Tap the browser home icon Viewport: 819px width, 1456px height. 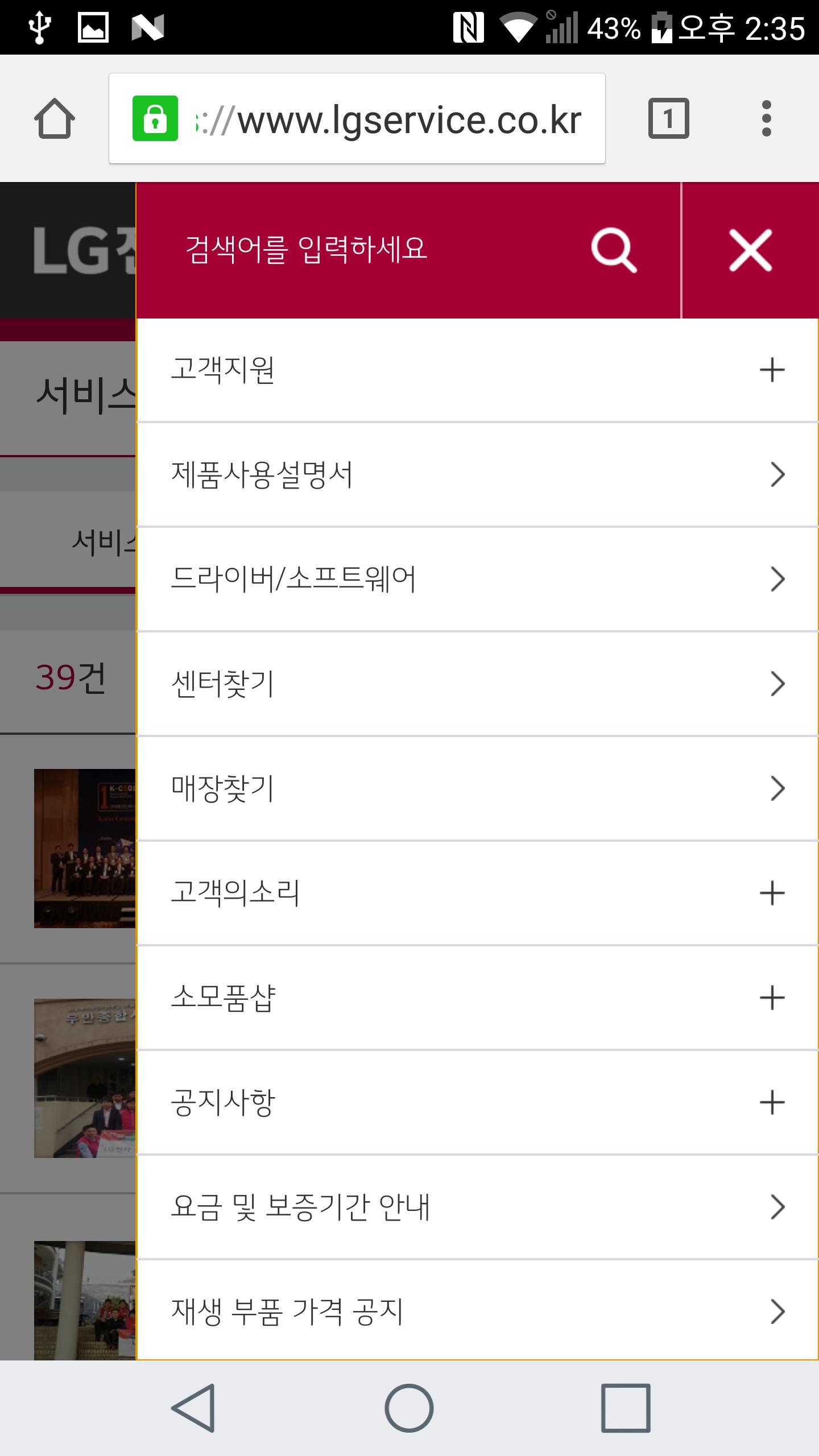coord(55,119)
